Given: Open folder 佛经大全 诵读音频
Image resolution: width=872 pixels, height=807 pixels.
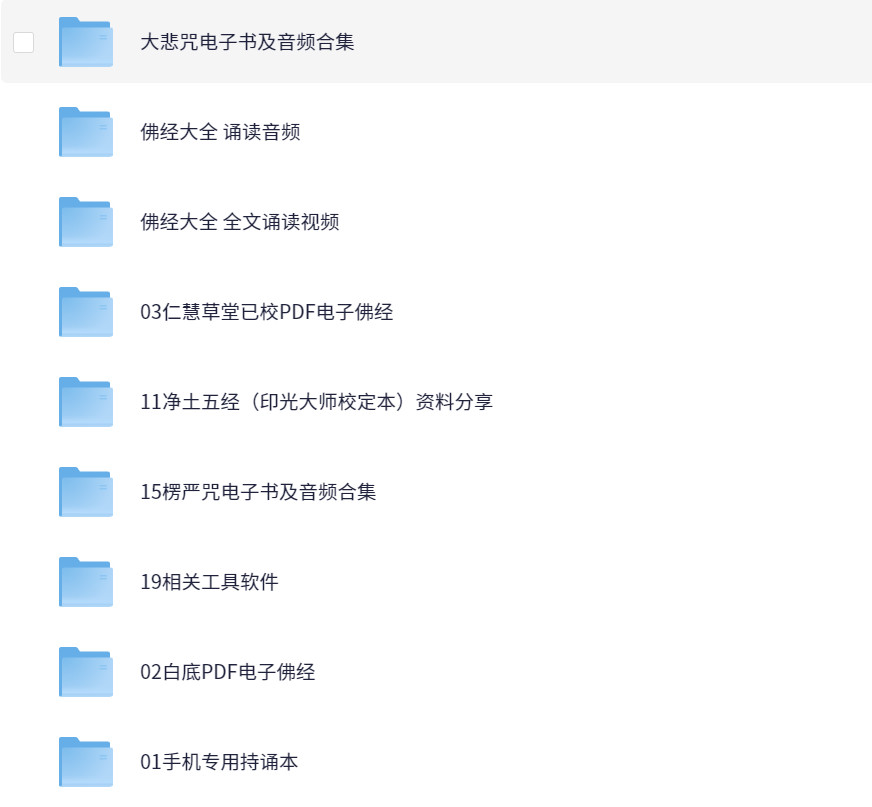Looking at the screenshot, I should point(220,132).
